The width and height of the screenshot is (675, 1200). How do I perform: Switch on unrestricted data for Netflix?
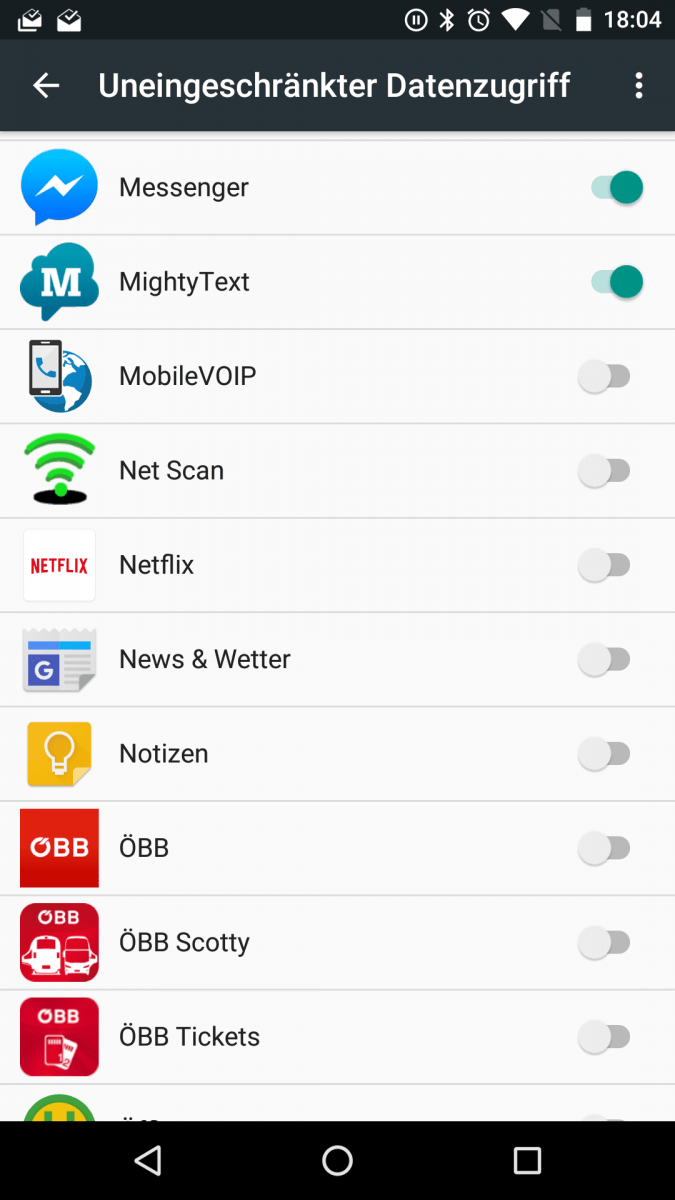click(605, 566)
